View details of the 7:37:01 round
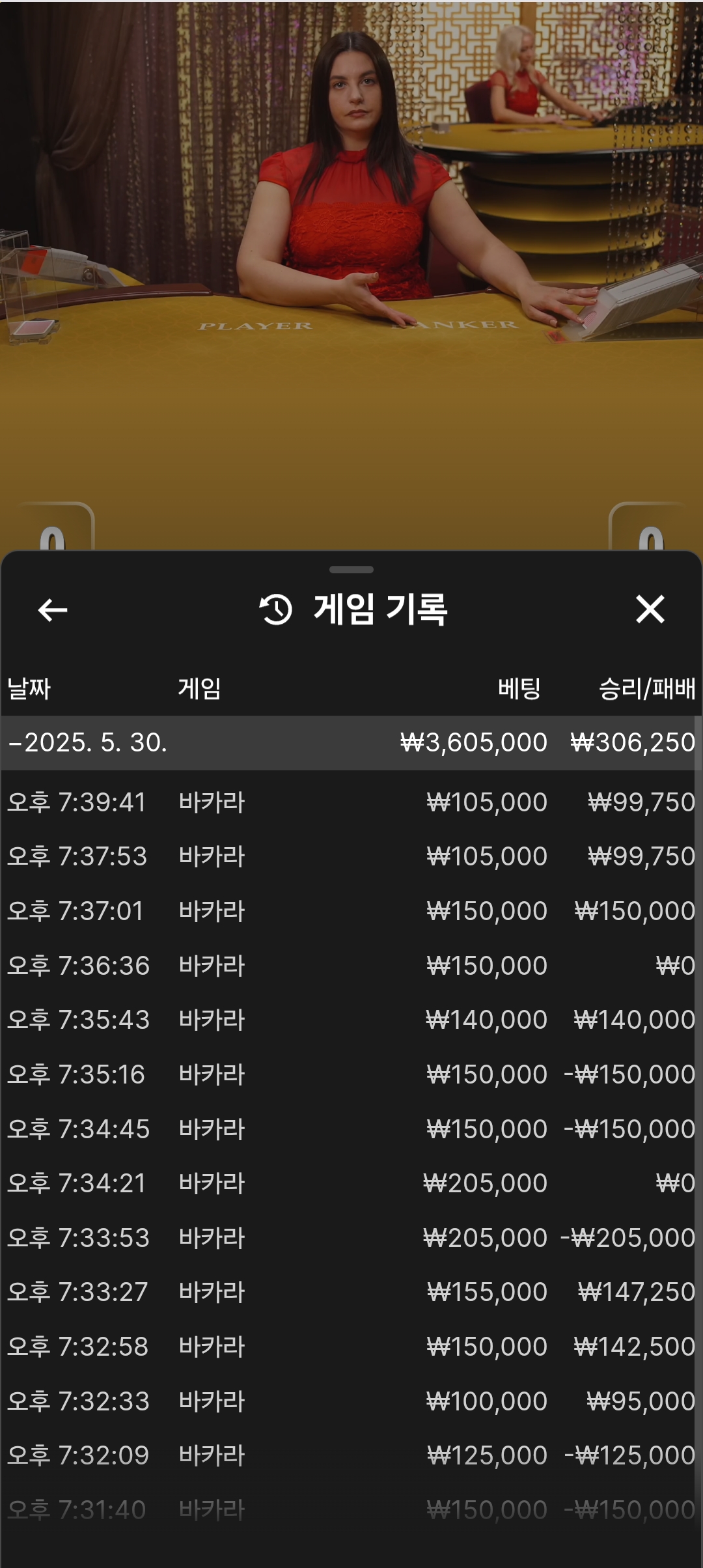This screenshot has height=1568, width=703. [351, 911]
